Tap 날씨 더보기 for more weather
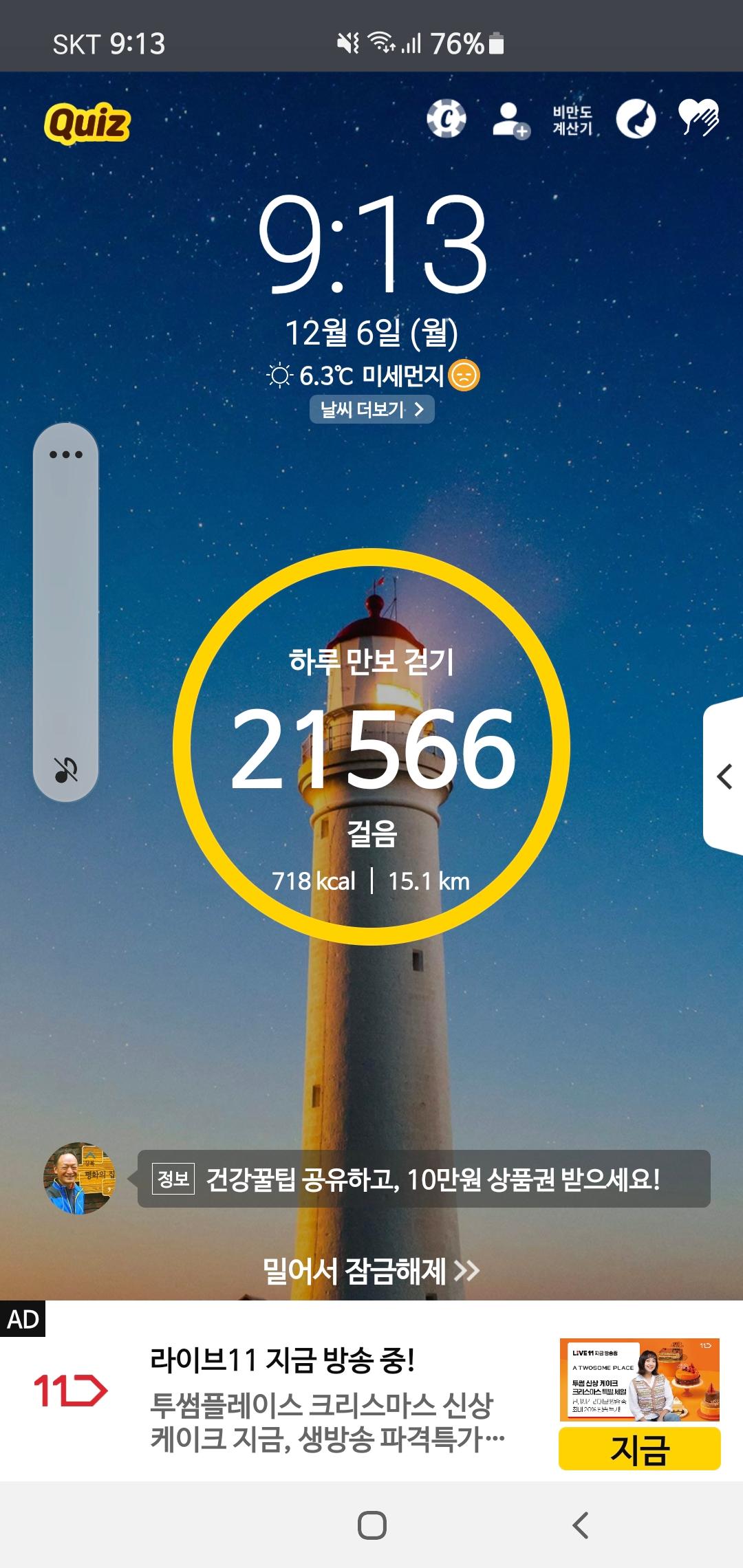Viewport: 743px width, 1568px height. pyautogui.click(x=371, y=410)
